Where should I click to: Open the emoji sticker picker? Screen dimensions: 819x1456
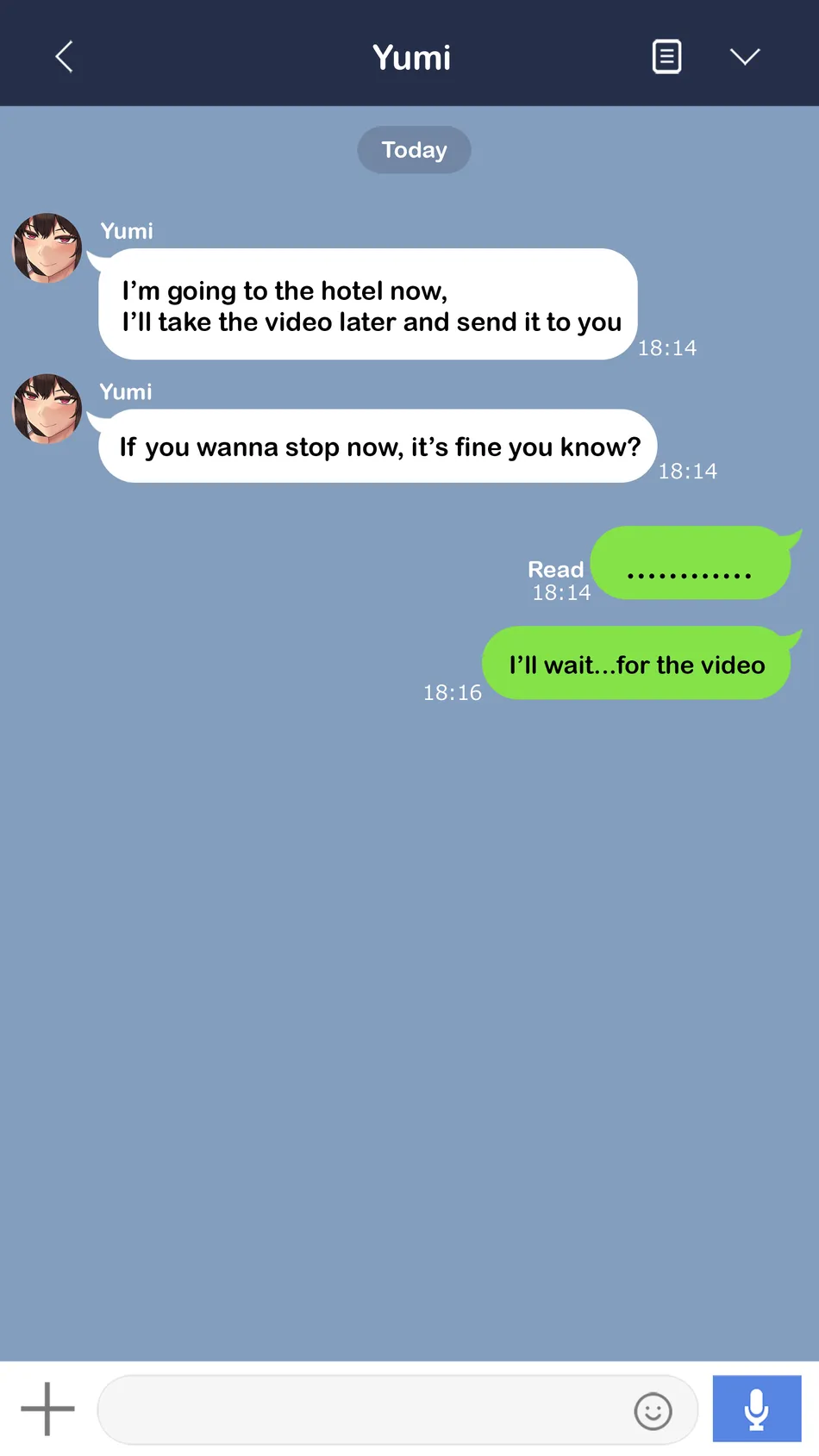[x=653, y=1411]
